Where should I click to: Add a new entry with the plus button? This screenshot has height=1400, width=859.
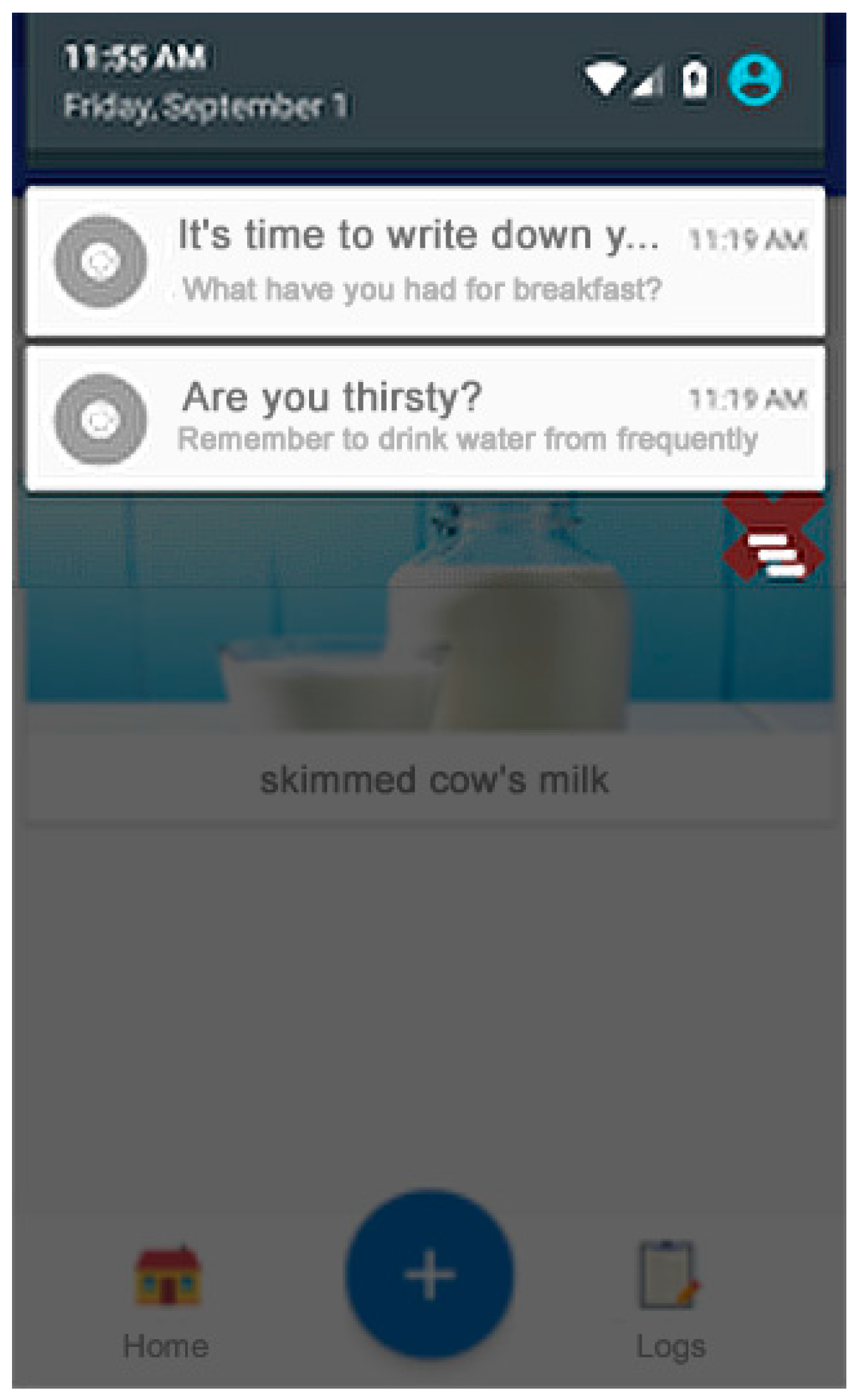430,1274
